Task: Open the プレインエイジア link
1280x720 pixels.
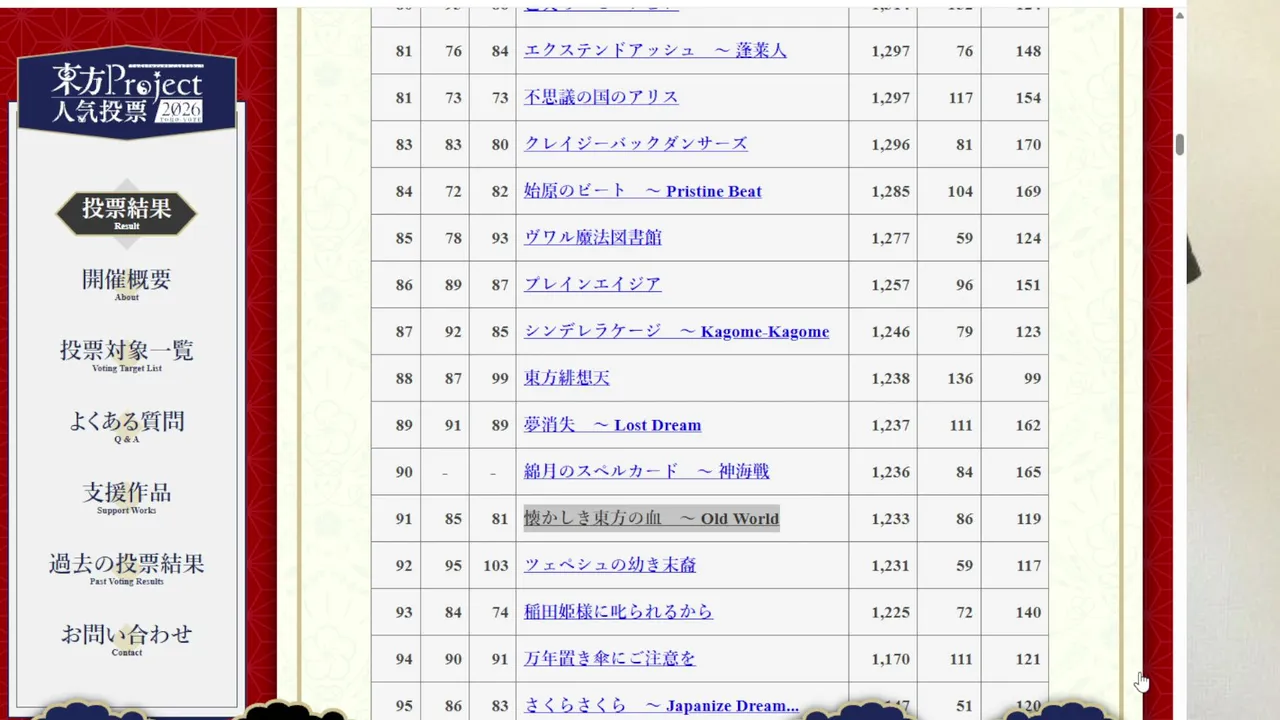Action: (593, 284)
